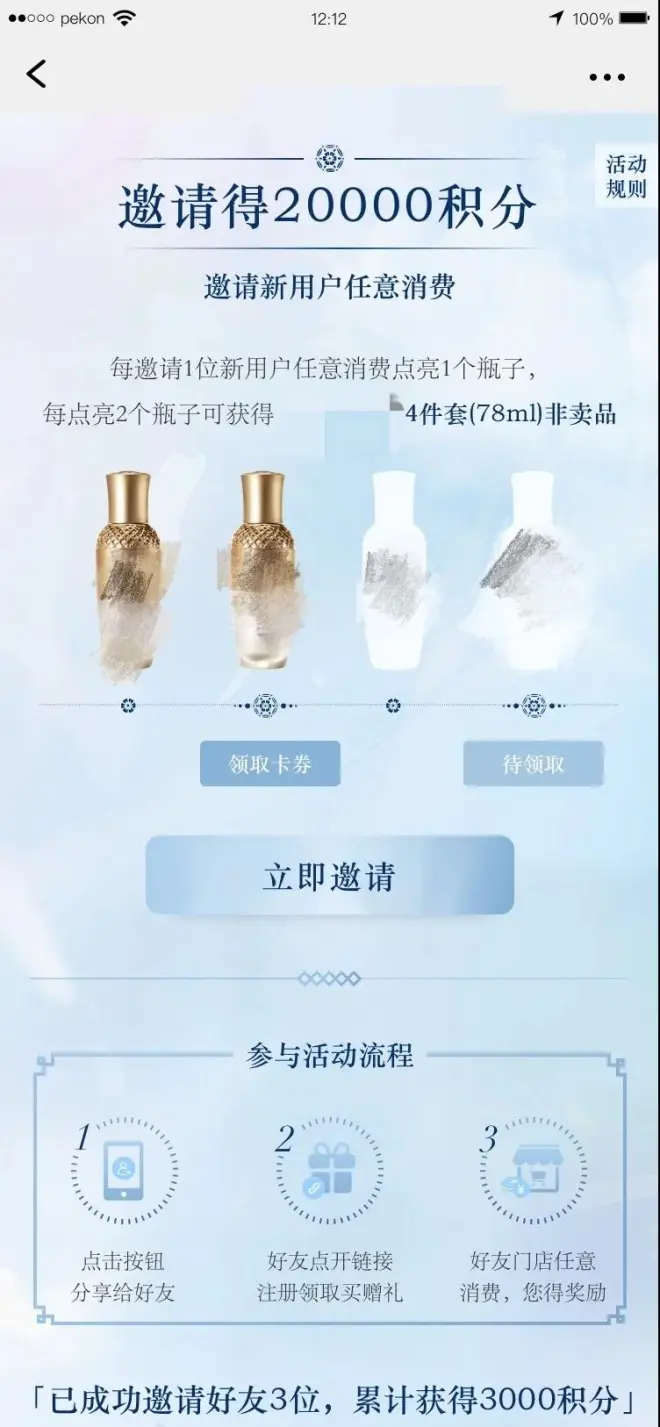Tap 立即邀请 to invite now
The height and width of the screenshot is (1427, 660).
click(330, 876)
